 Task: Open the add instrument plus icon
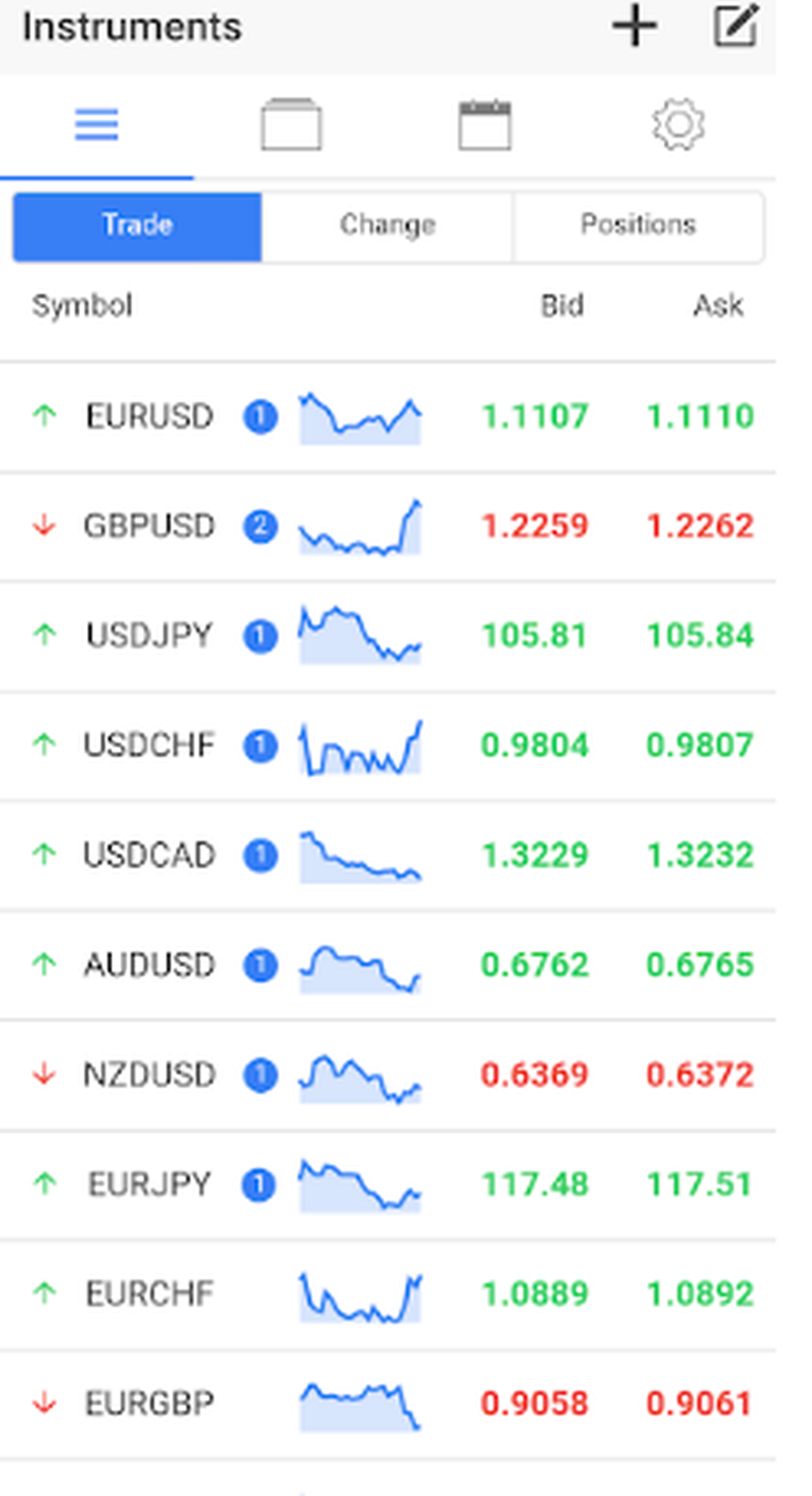tap(636, 25)
